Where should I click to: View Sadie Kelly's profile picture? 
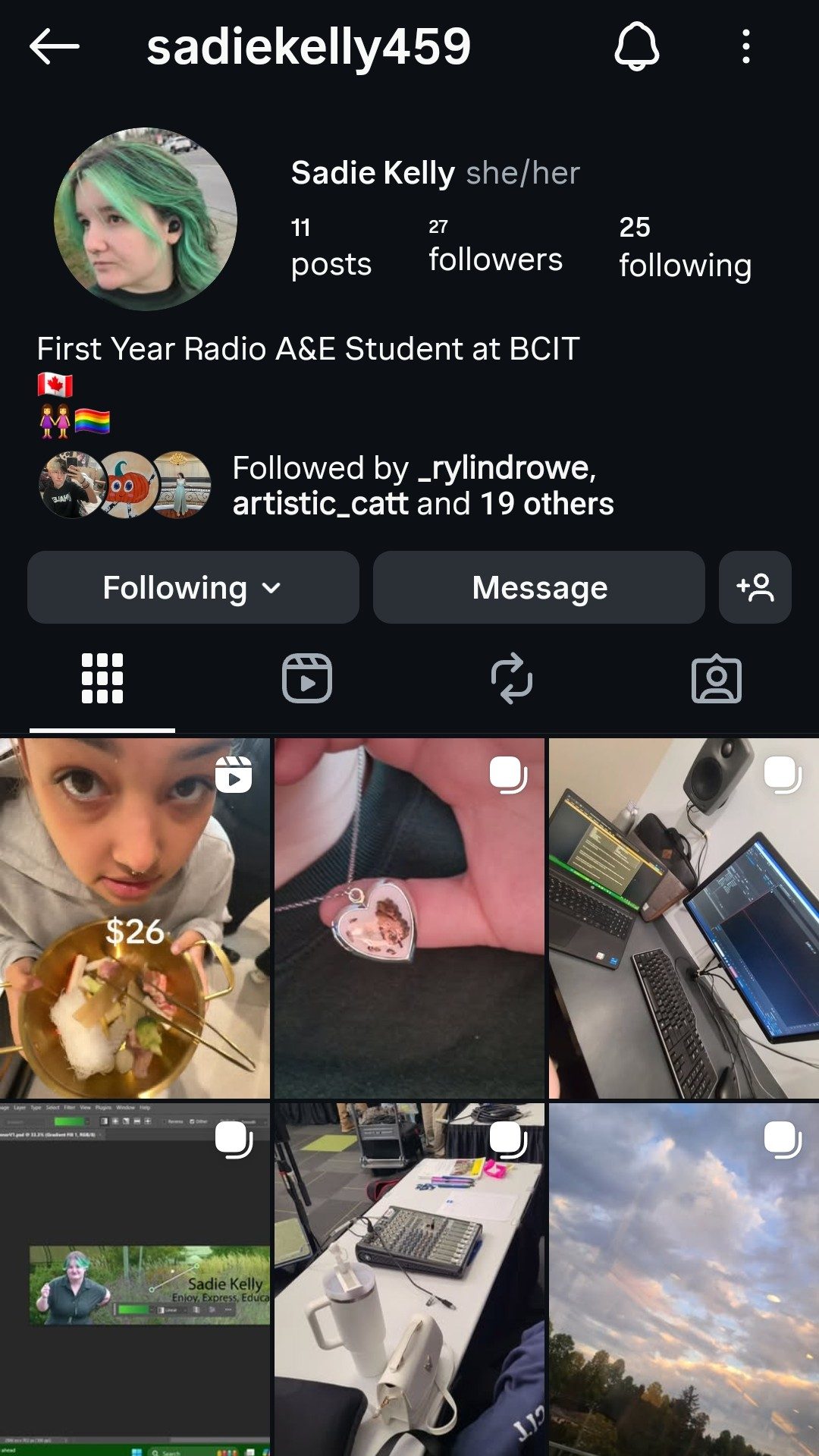(146, 219)
